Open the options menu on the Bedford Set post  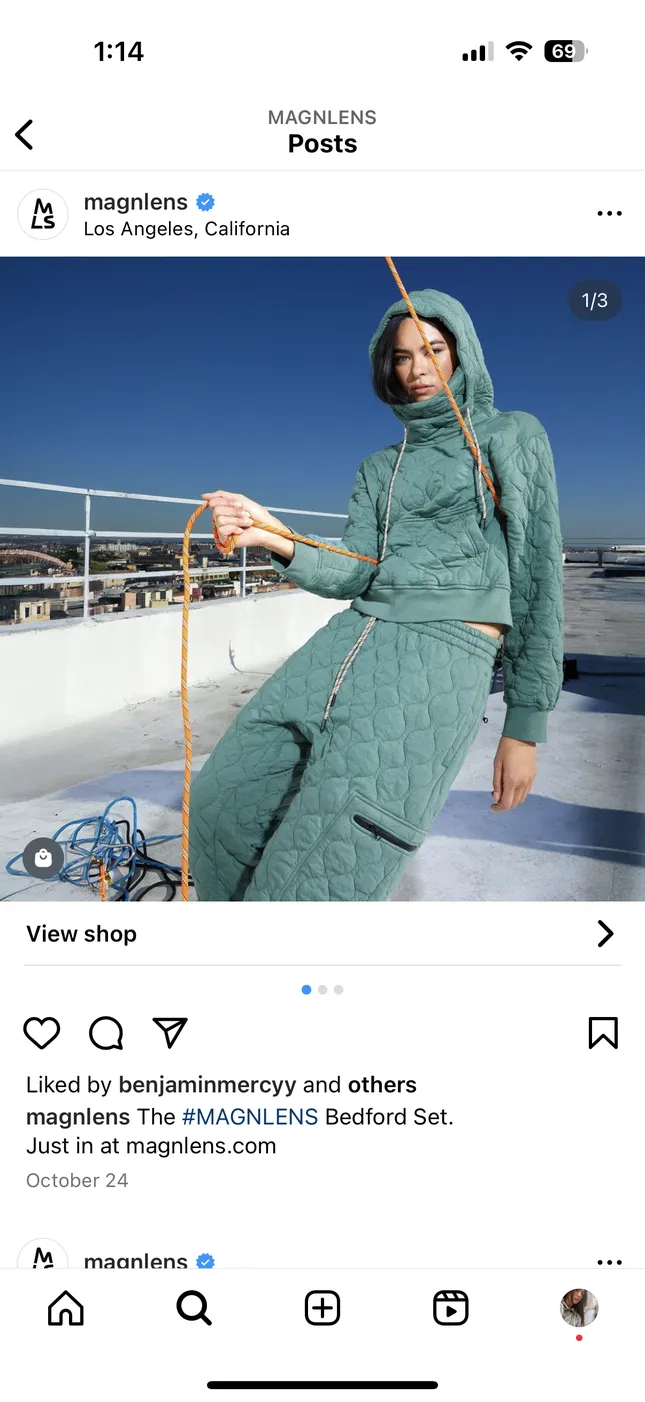click(609, 214)
